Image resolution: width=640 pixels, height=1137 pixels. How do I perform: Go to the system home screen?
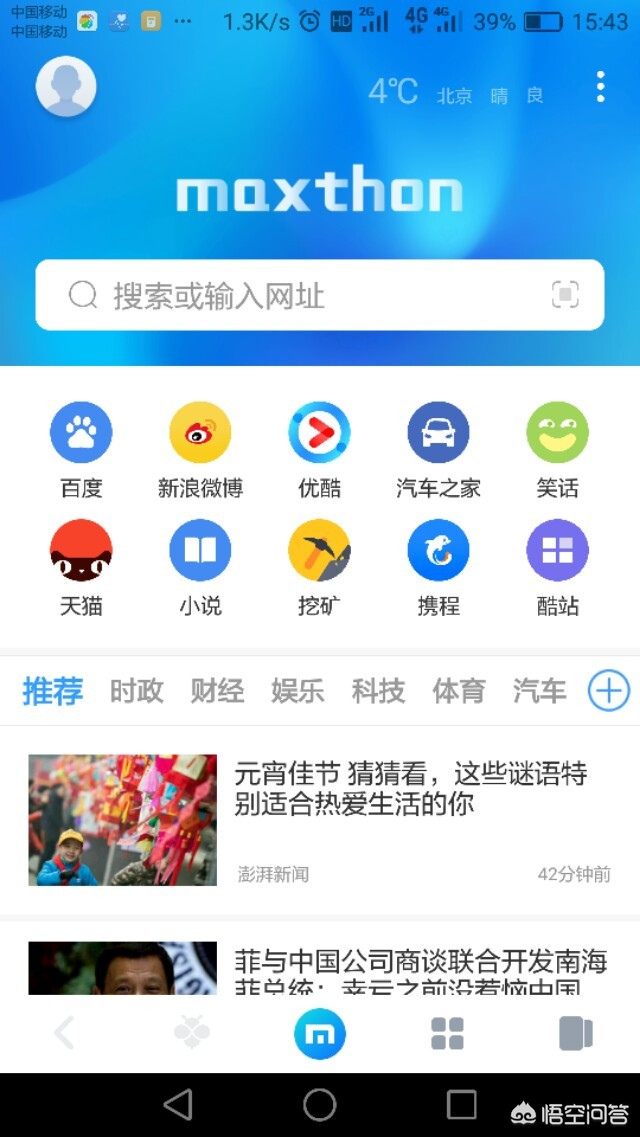(x=320, y=1105)
